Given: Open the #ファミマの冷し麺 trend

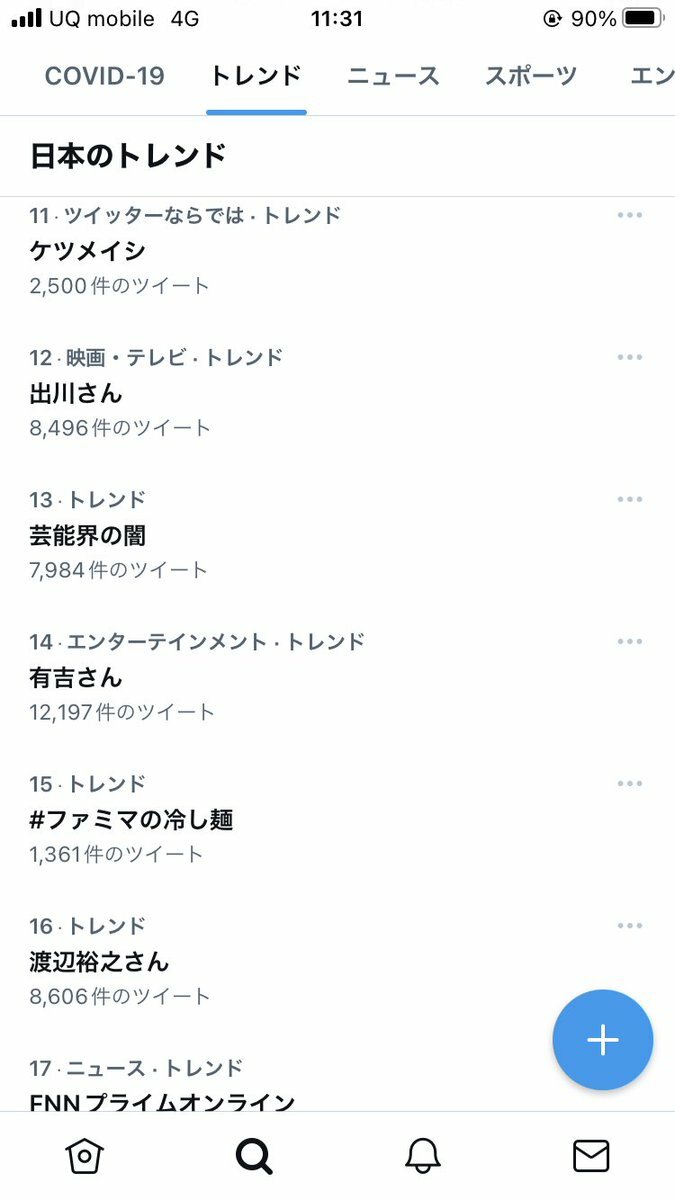Looking at the screenshot, I should point(131,819).
